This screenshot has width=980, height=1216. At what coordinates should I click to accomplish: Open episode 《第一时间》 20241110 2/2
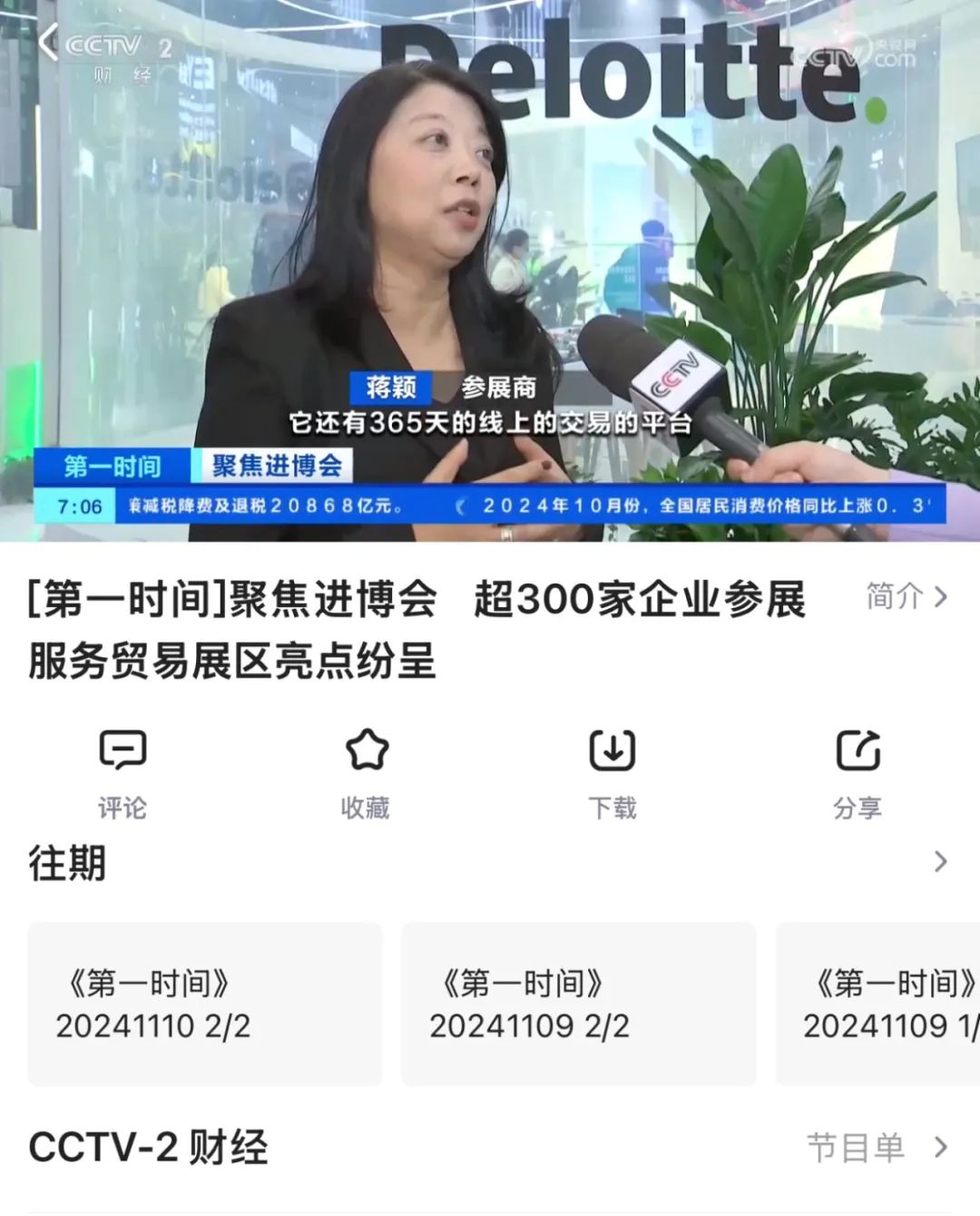pos(205,1004)
